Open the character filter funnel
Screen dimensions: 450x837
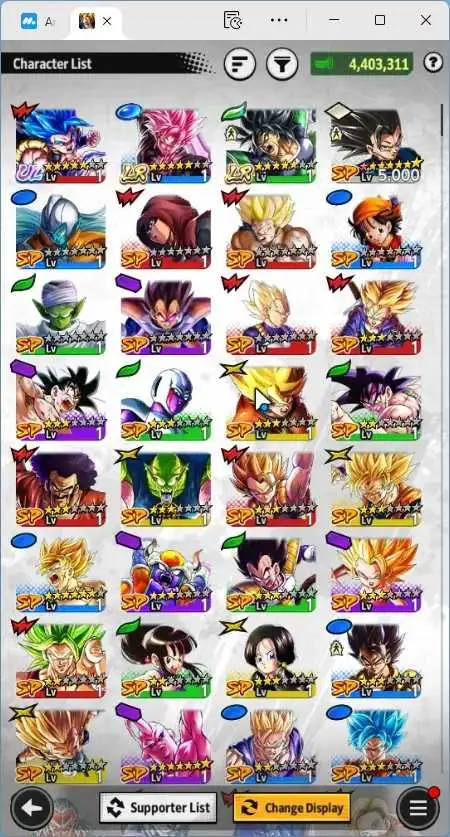(x=282, y=64)
